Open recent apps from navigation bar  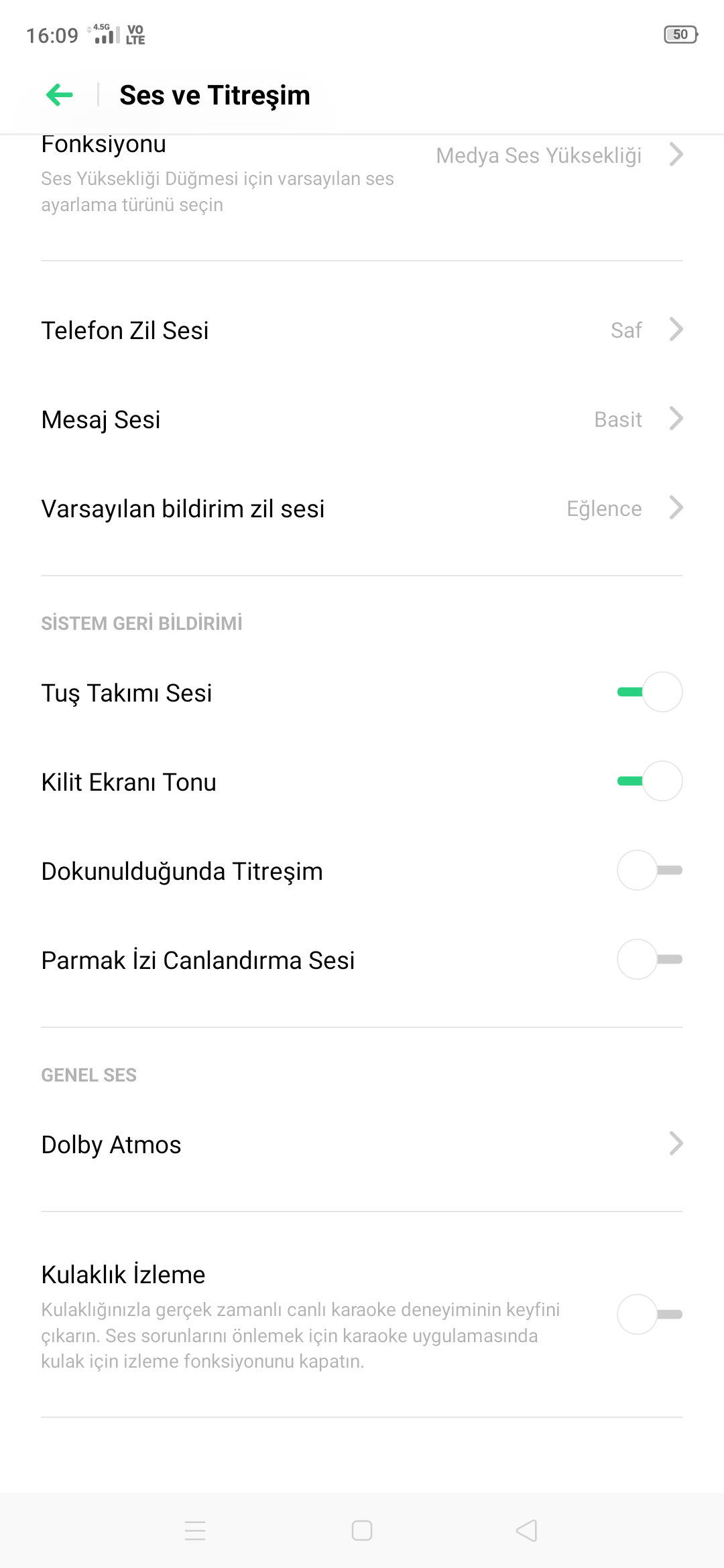point(195,1530)
